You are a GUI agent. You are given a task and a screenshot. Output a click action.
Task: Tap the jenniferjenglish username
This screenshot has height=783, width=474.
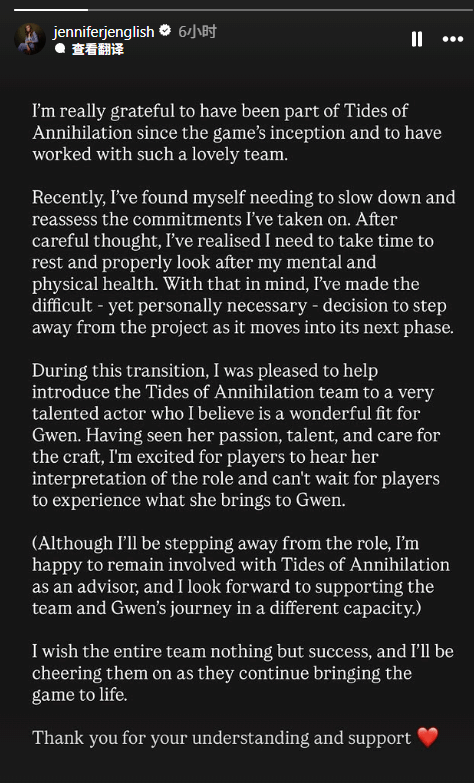(103, 32)
